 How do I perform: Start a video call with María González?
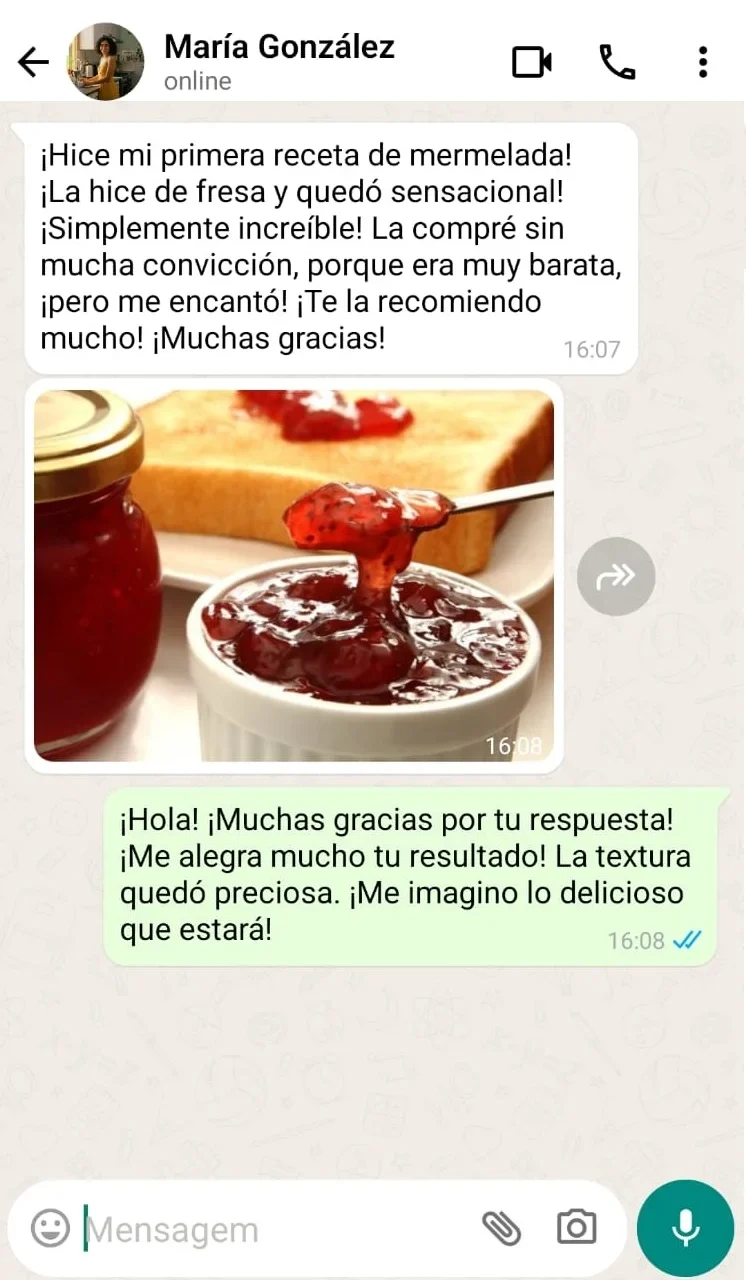[x=531, y=62]
